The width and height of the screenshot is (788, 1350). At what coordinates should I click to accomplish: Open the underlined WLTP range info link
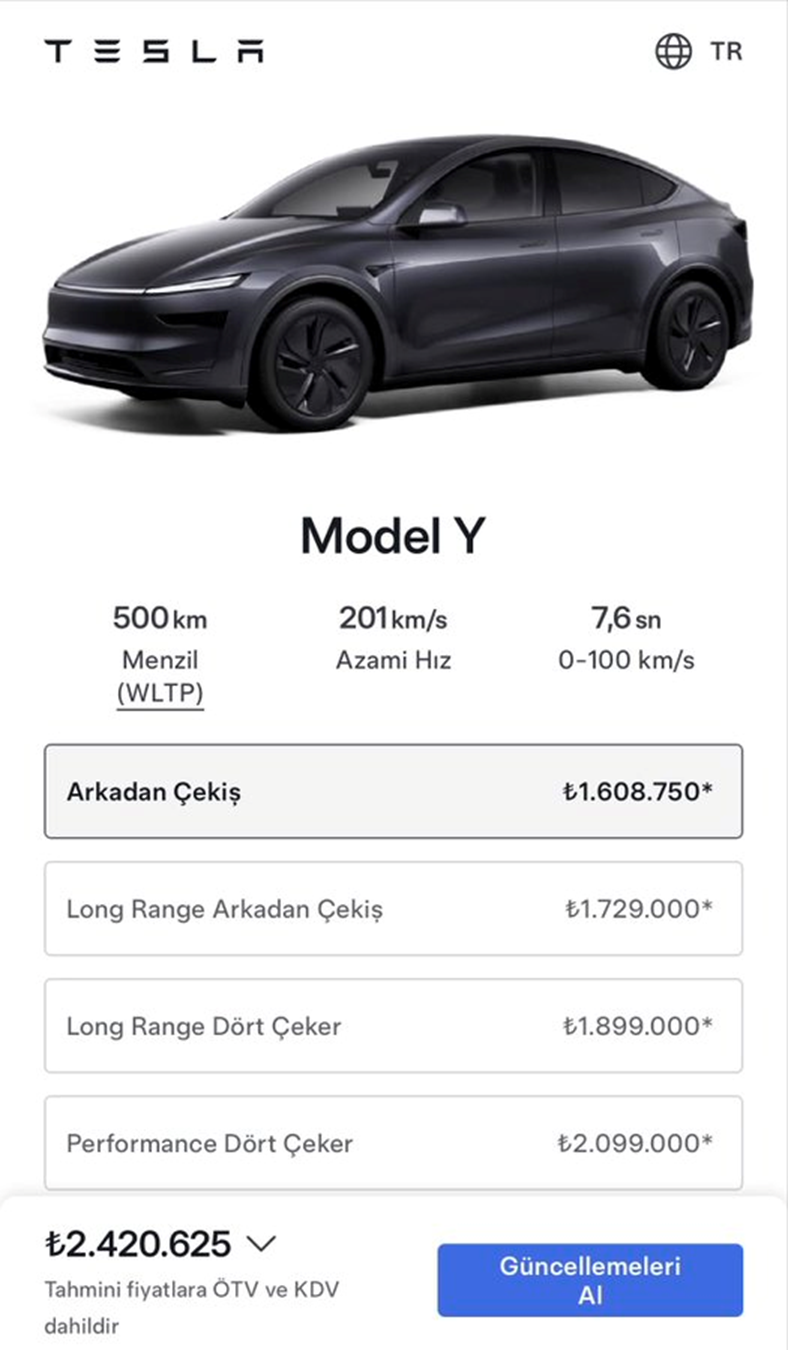tap(160, 693)
